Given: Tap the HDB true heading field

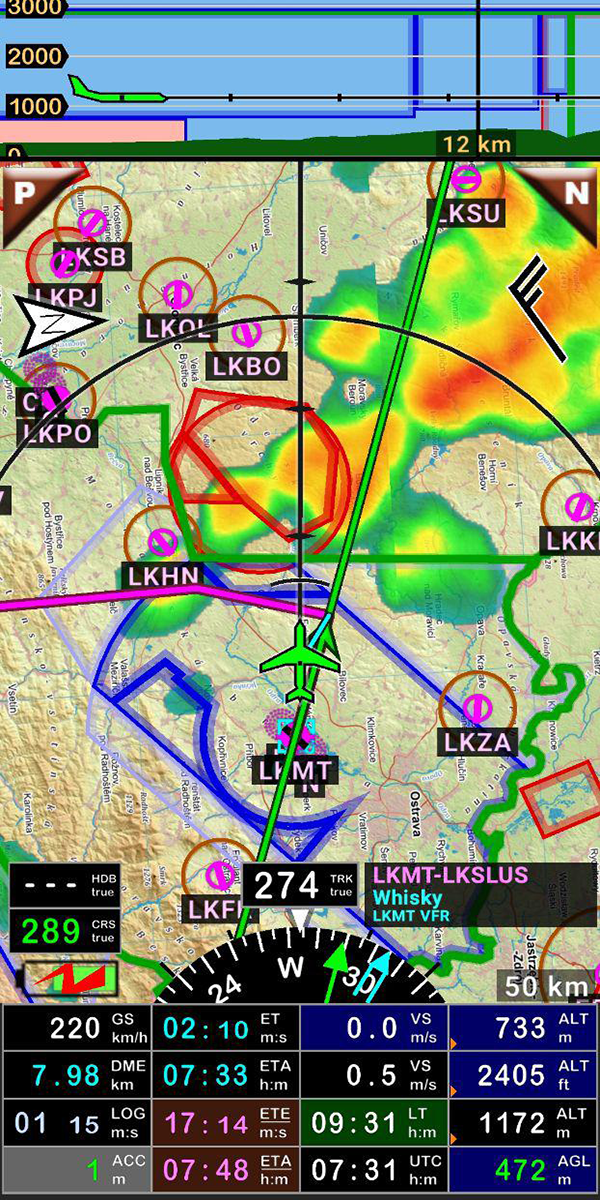Looking at the screenshot, I should 65,886.
